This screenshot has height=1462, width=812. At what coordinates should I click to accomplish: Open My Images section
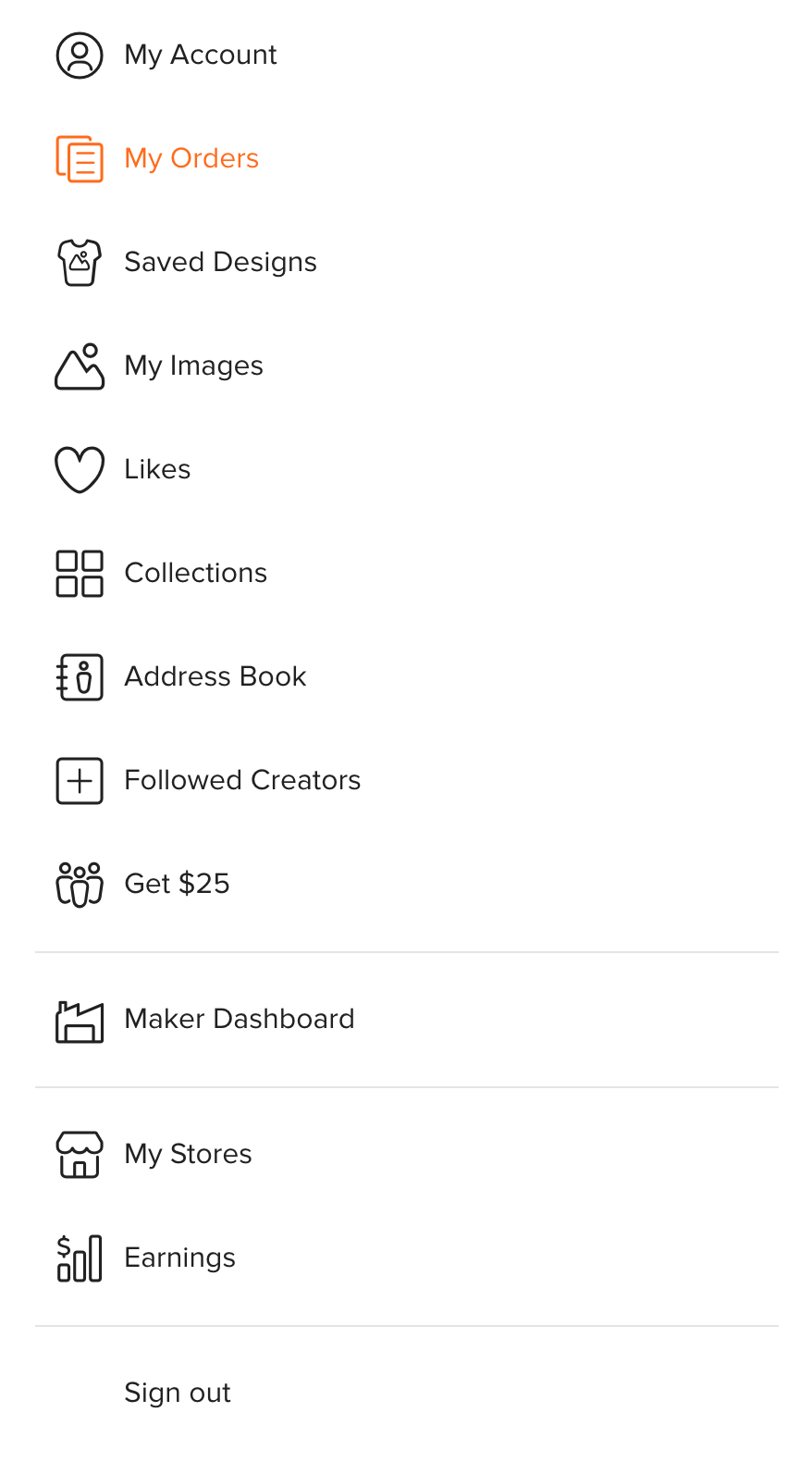click(x=193, y=366)
